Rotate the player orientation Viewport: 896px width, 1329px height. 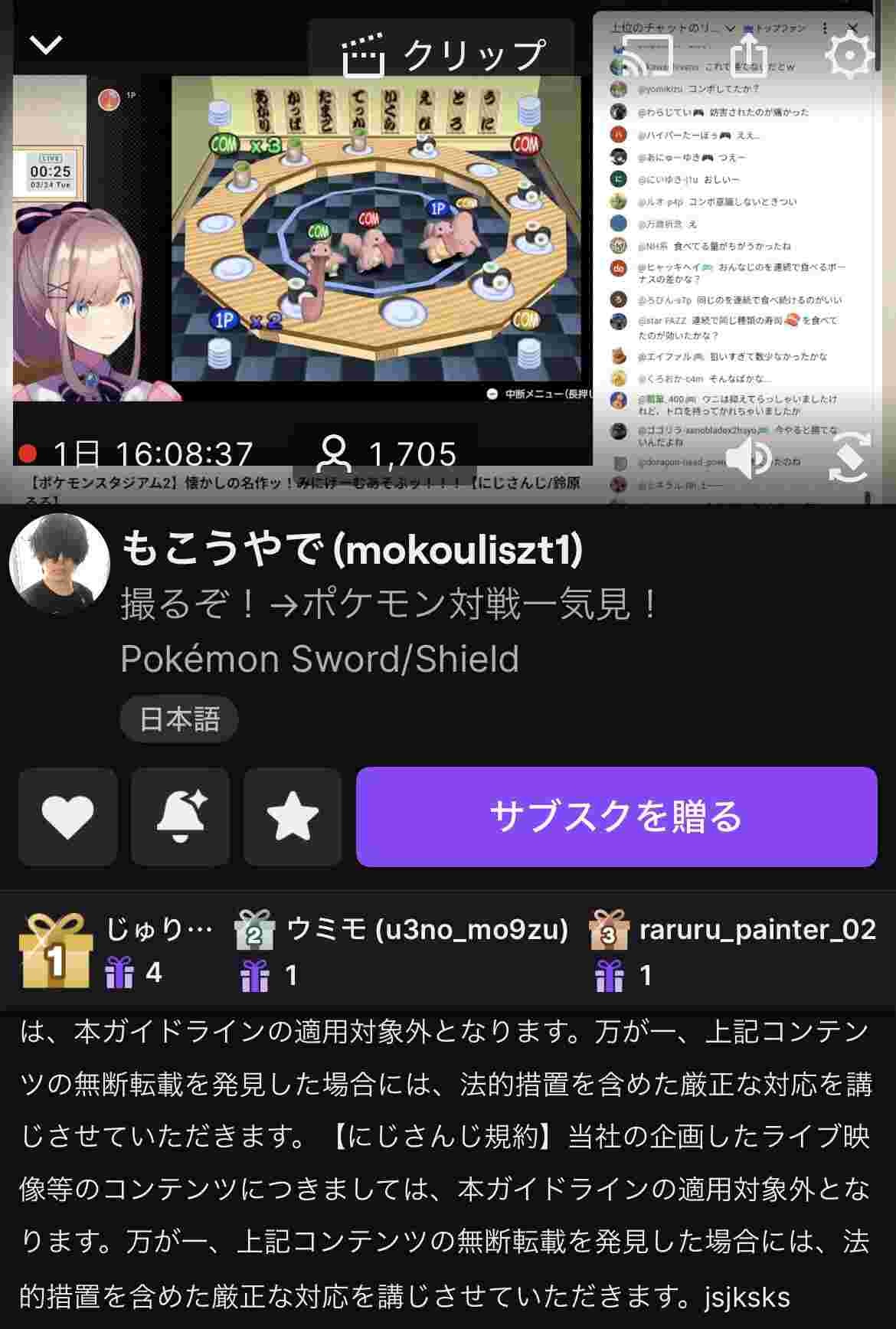pyautogui.click(x=849, y=457)
